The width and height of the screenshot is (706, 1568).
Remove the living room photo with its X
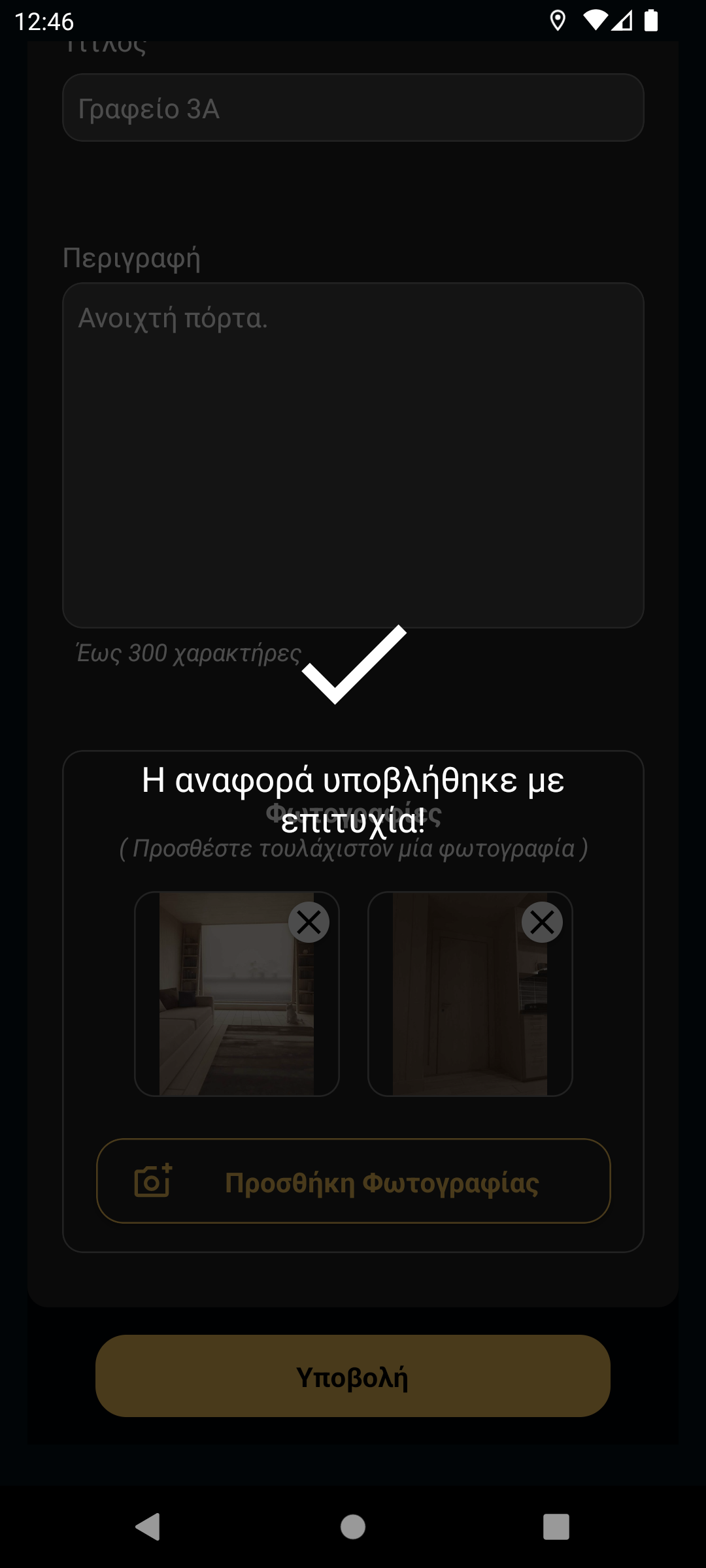(x=310, y=921)
